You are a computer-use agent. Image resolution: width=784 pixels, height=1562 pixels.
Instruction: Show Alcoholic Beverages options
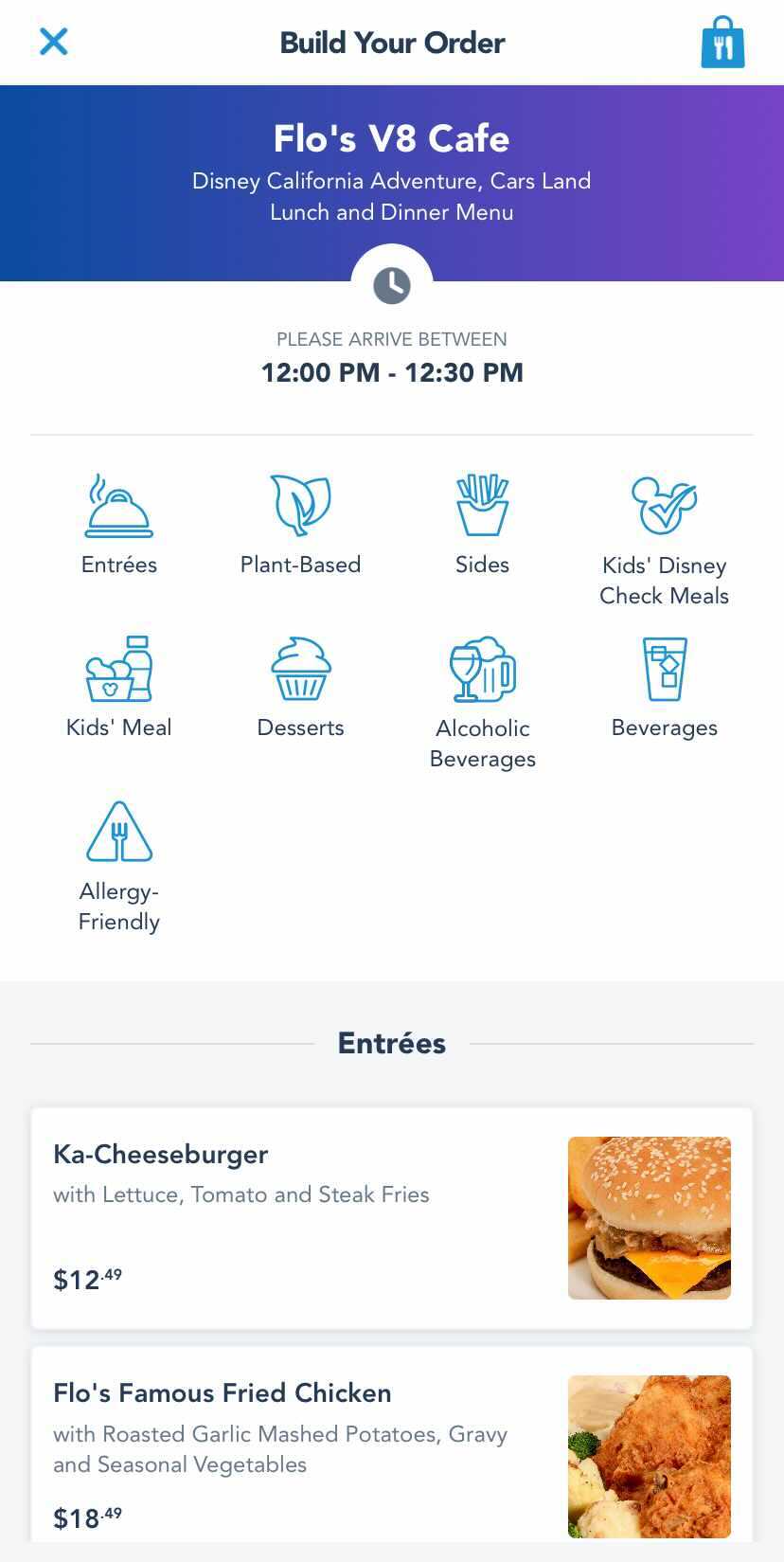(482, 703)
